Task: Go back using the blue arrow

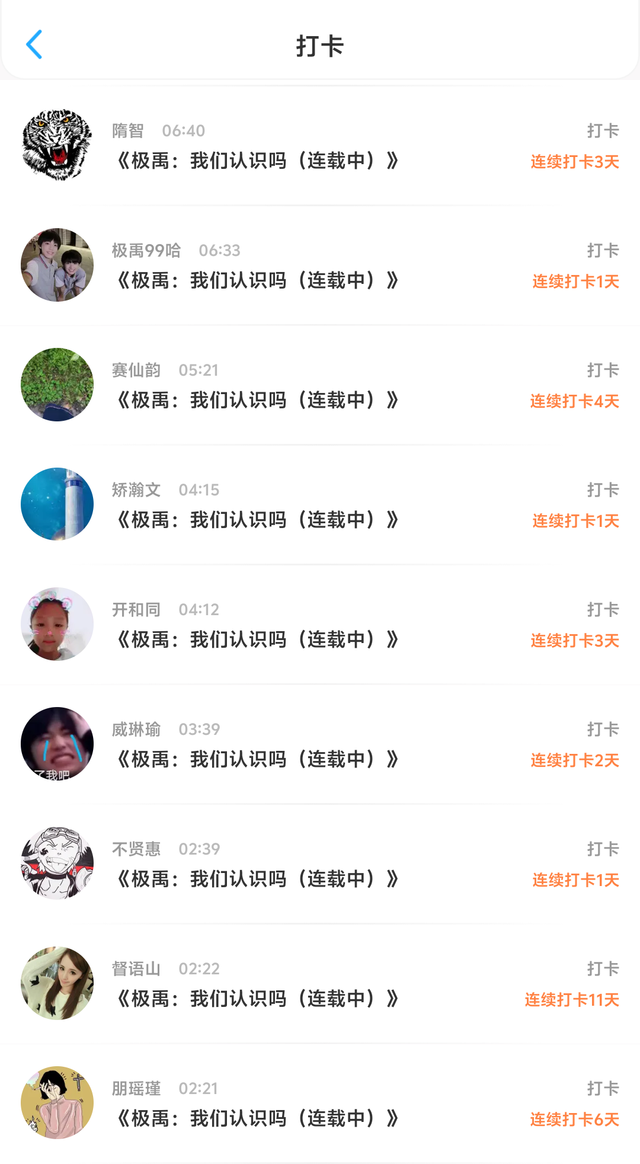Action: 35,45
